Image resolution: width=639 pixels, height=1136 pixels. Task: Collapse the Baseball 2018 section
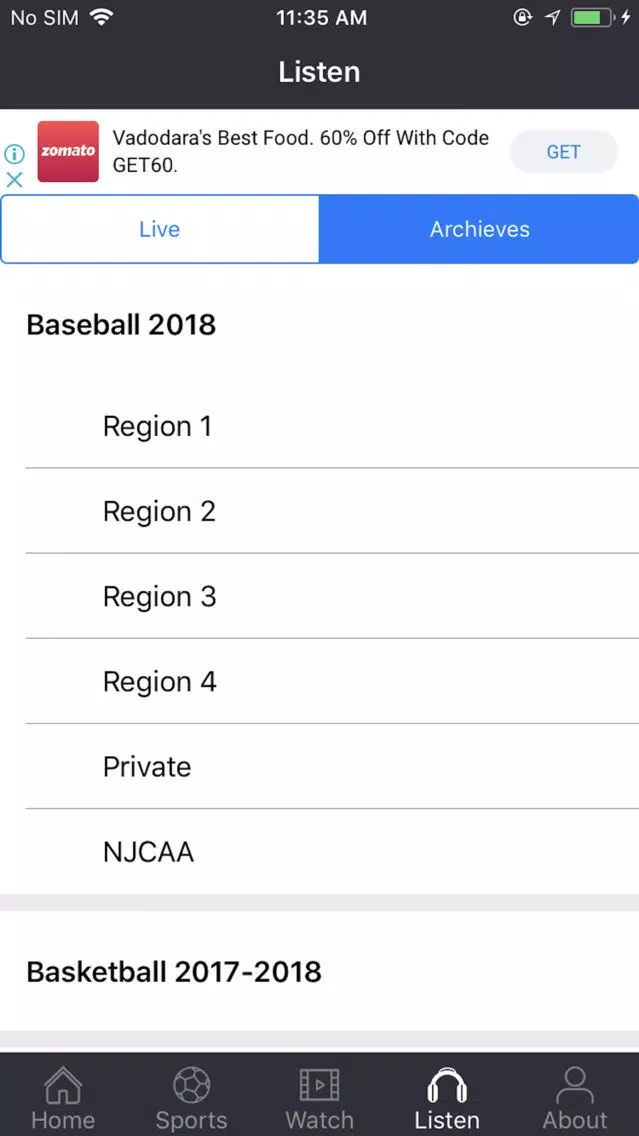[x=320, y=325]
